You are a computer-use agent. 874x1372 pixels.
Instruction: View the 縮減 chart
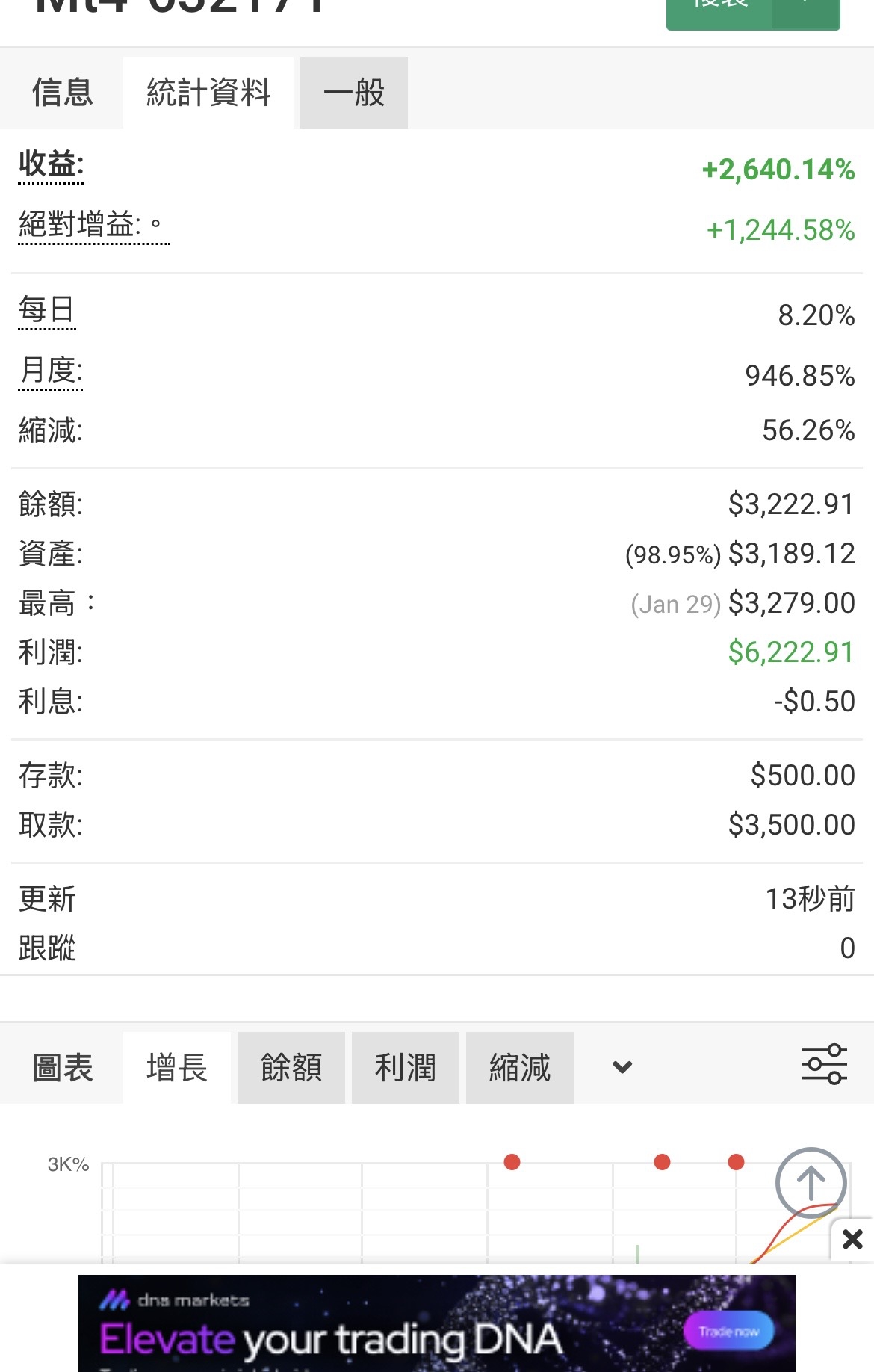tap(520, 1067)
